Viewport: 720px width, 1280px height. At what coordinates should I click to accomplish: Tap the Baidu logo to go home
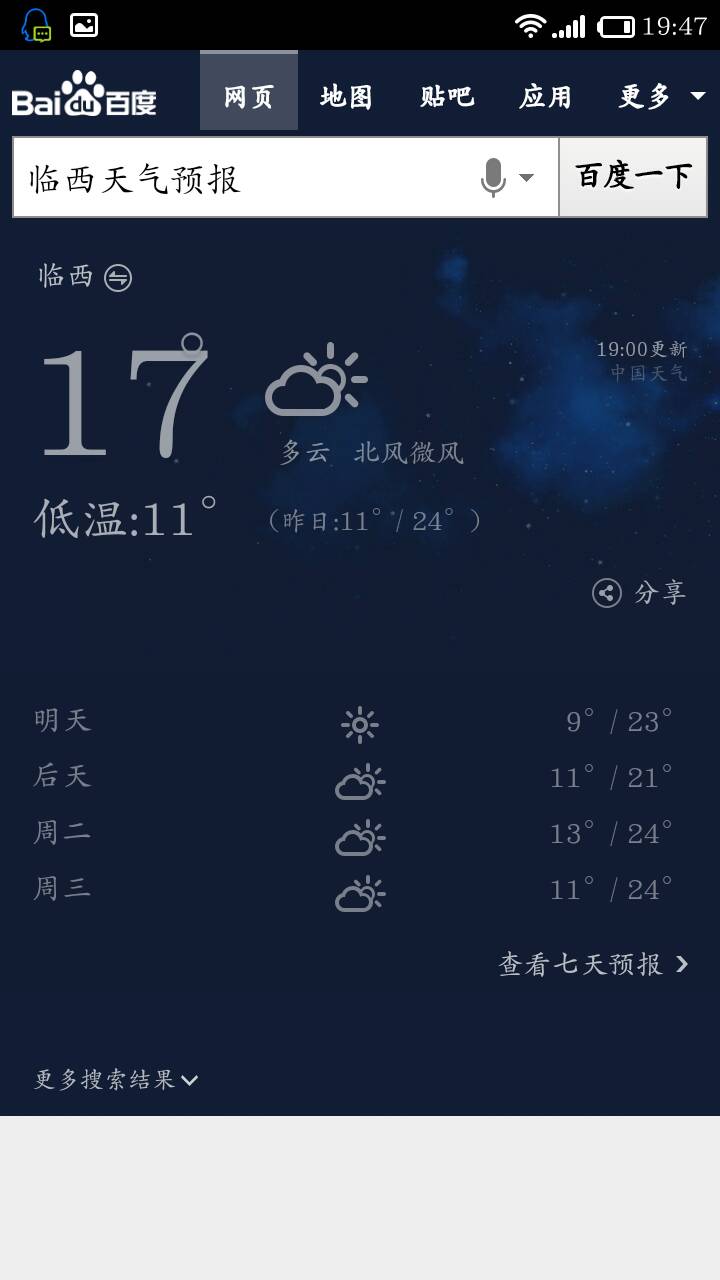[x=84, y=94]
